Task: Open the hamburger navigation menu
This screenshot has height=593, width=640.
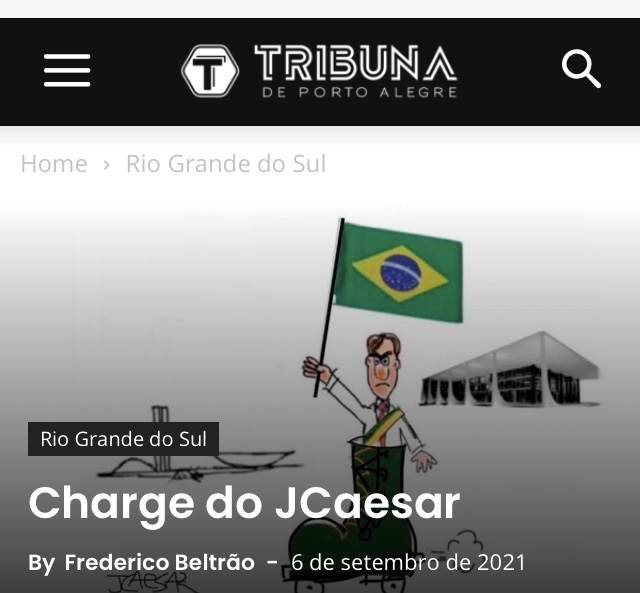Action: tap(67, 71)
